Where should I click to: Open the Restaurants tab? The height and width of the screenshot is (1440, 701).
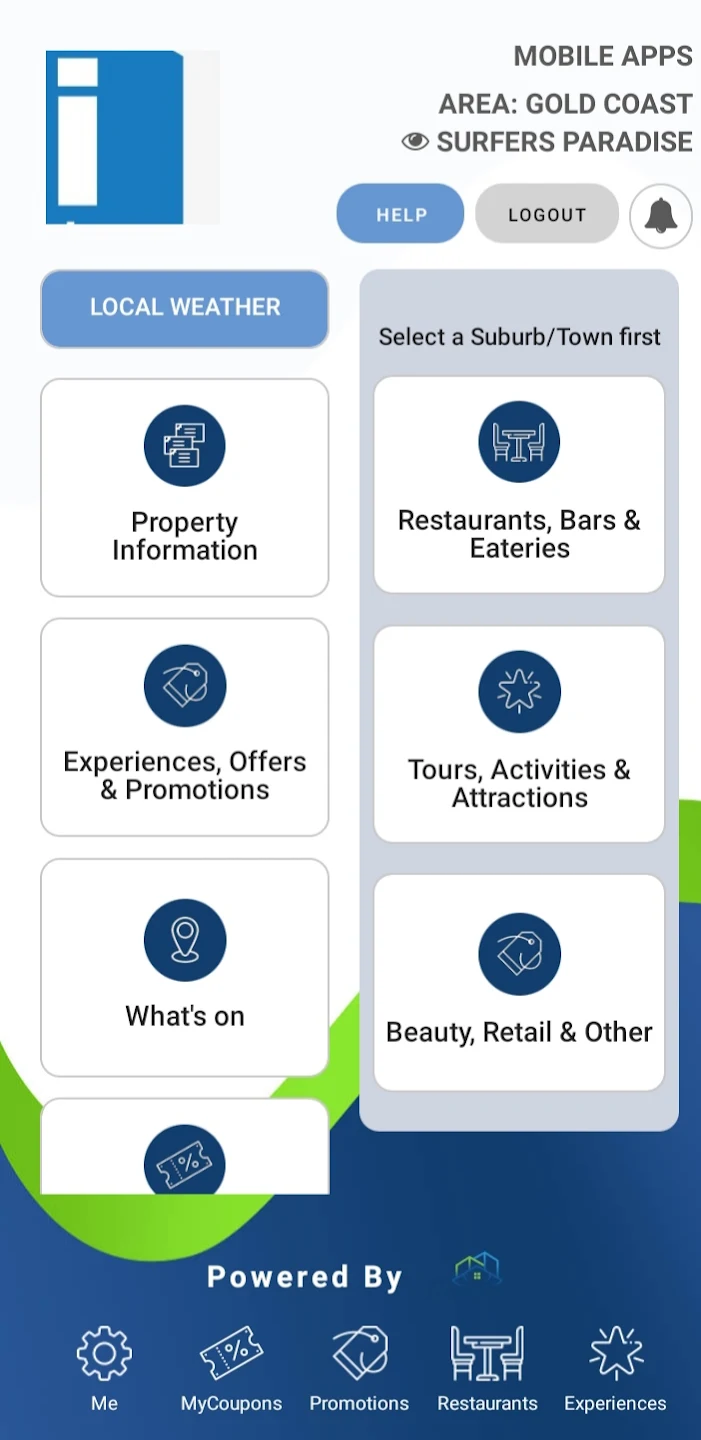pyautogui.click(x=487, y=1368)
